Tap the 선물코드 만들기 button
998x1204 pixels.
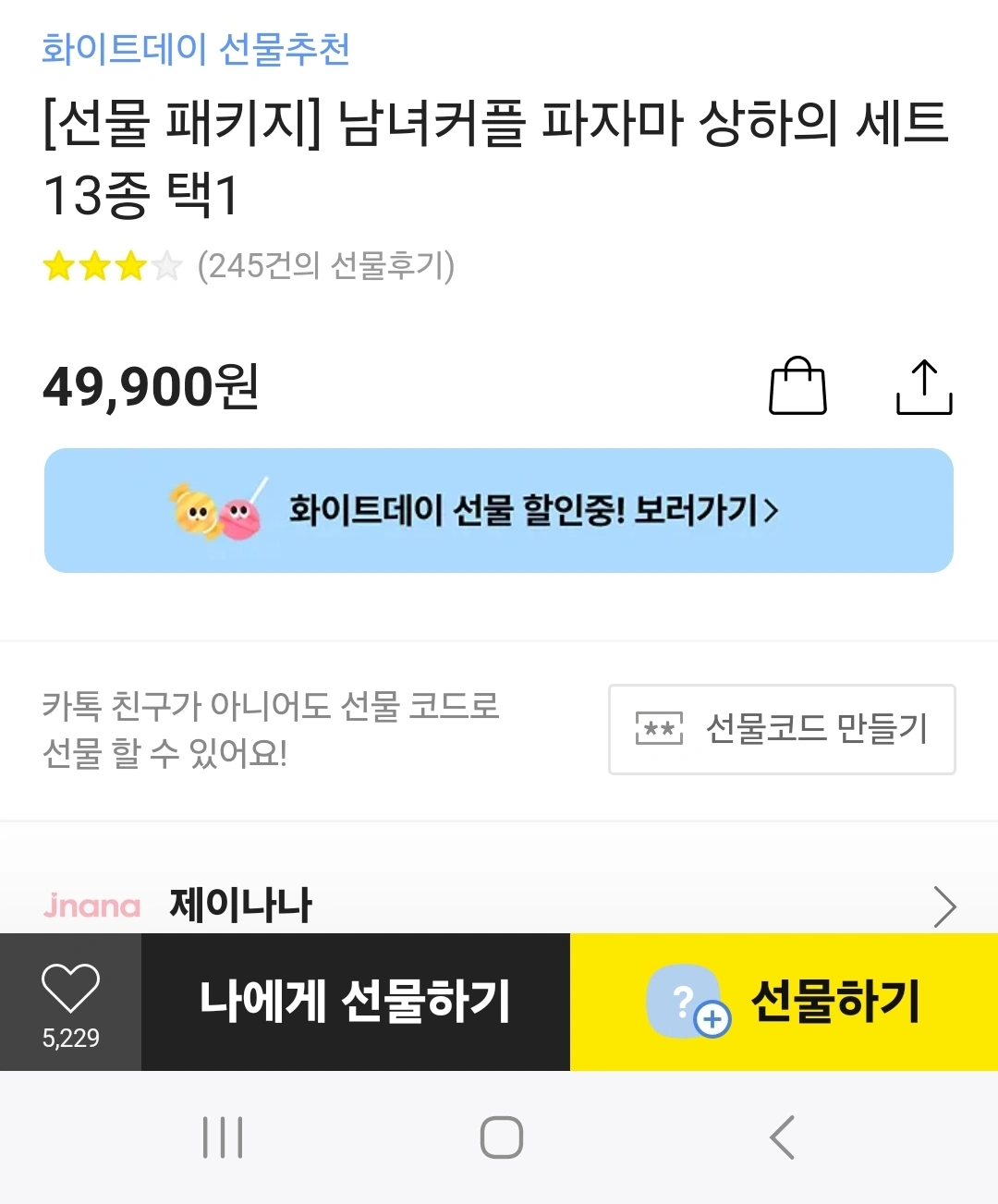[782, 729]
